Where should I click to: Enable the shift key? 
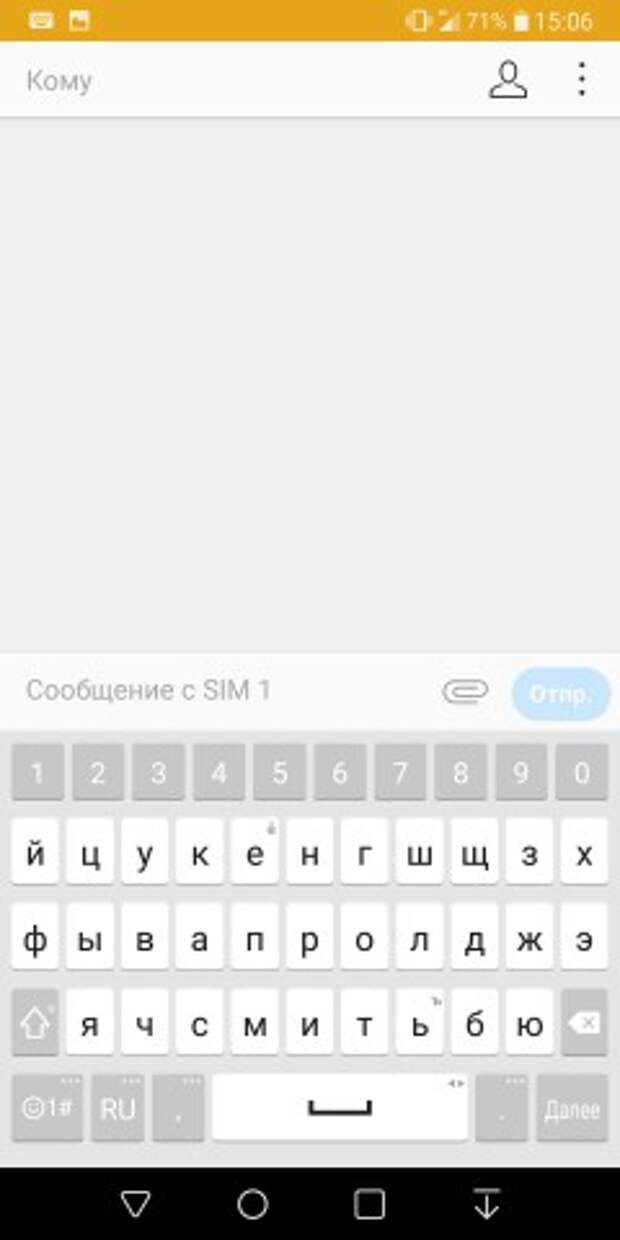pyautogui.click(x=35, y=1023)
